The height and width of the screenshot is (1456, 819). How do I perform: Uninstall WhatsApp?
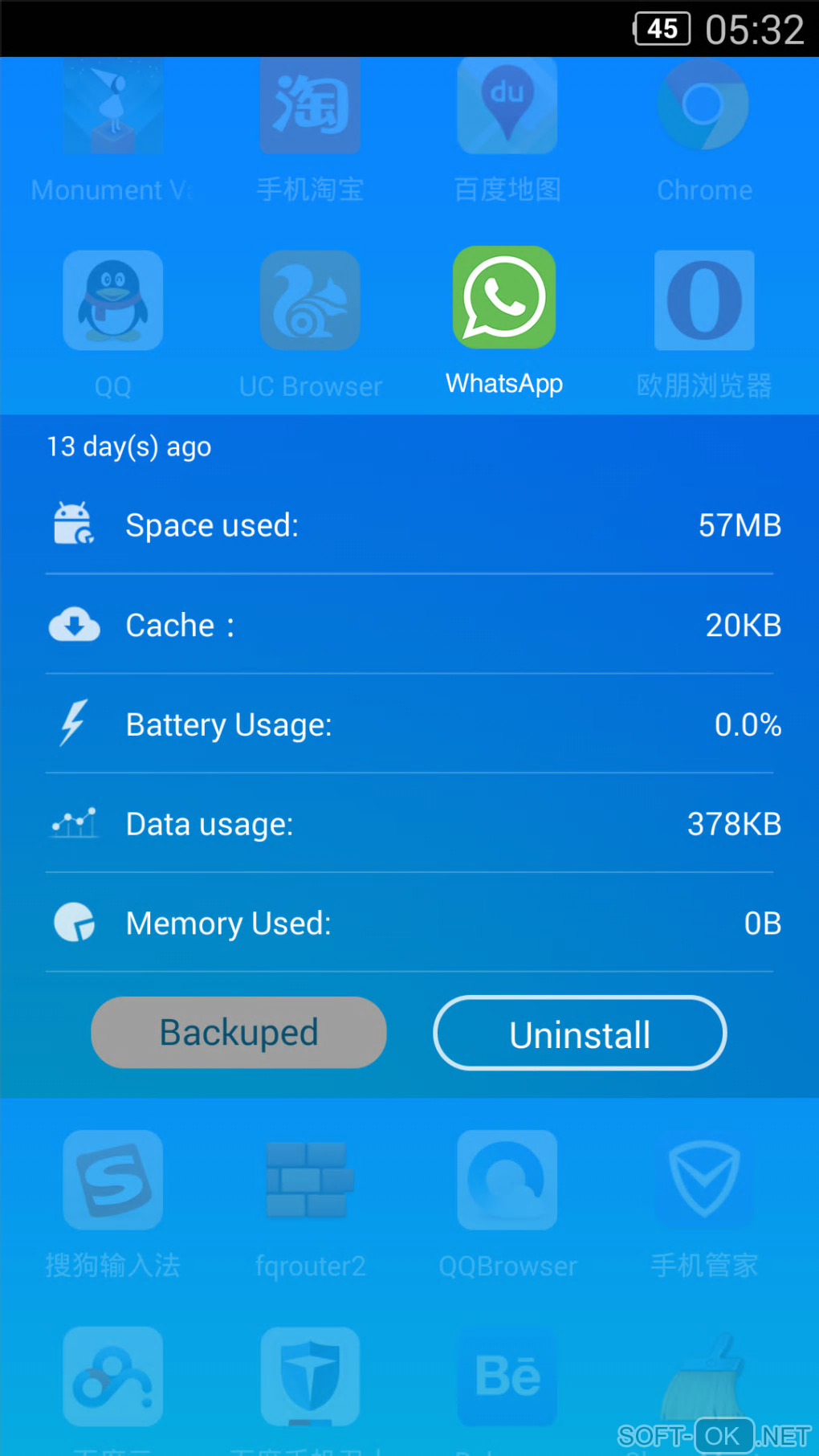580,1034
